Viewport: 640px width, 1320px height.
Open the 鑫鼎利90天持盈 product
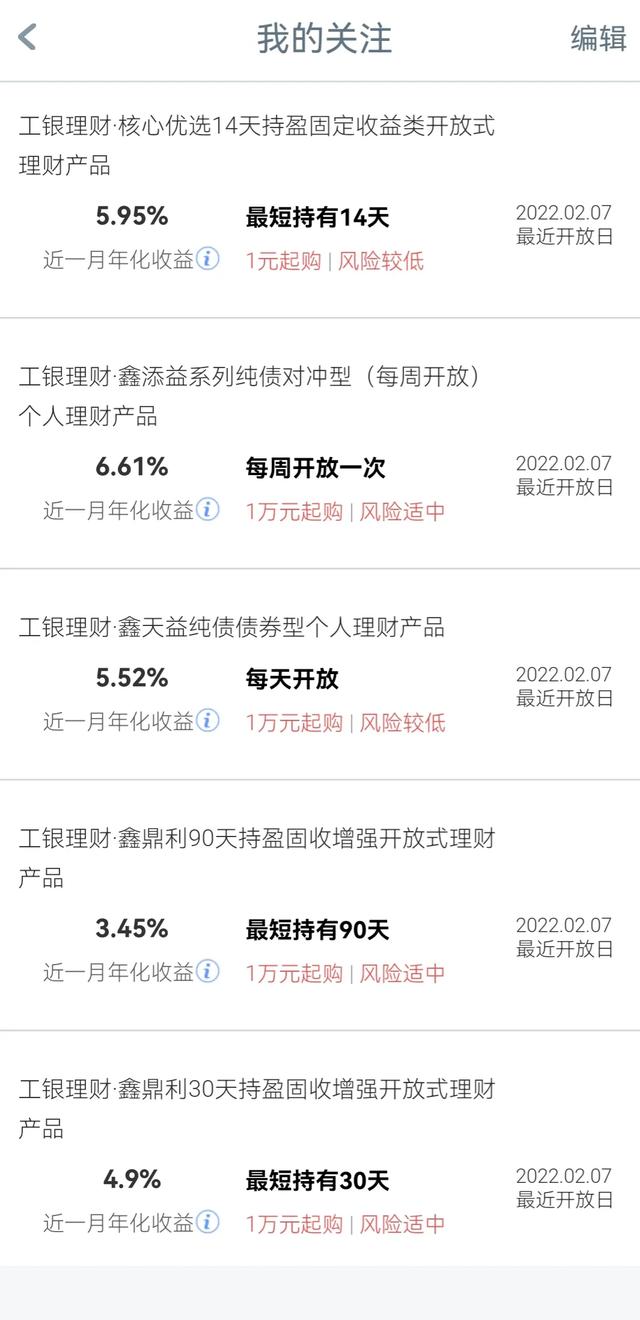[x=320, y=905]
